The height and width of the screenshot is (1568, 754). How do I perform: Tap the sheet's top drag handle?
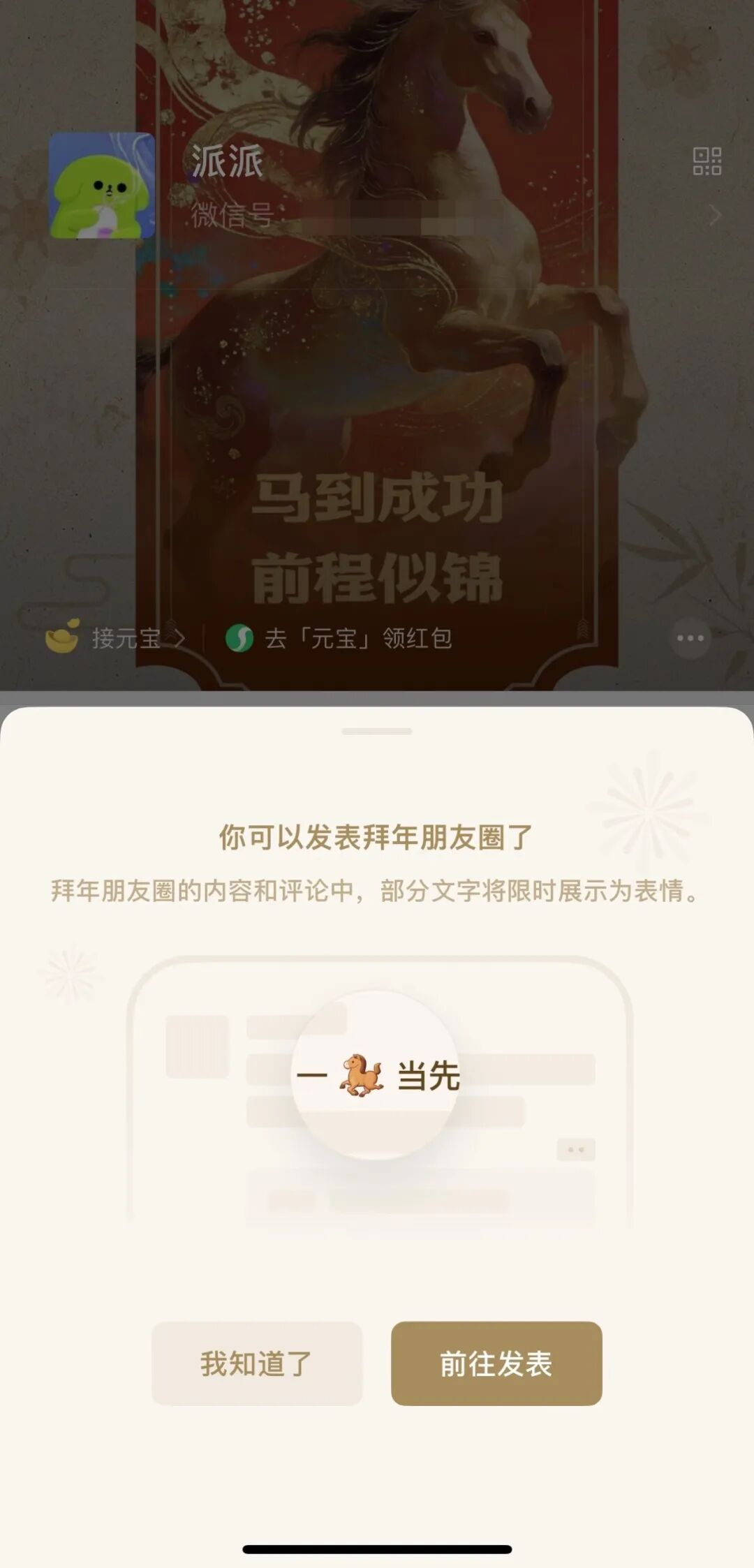[376, 731]
